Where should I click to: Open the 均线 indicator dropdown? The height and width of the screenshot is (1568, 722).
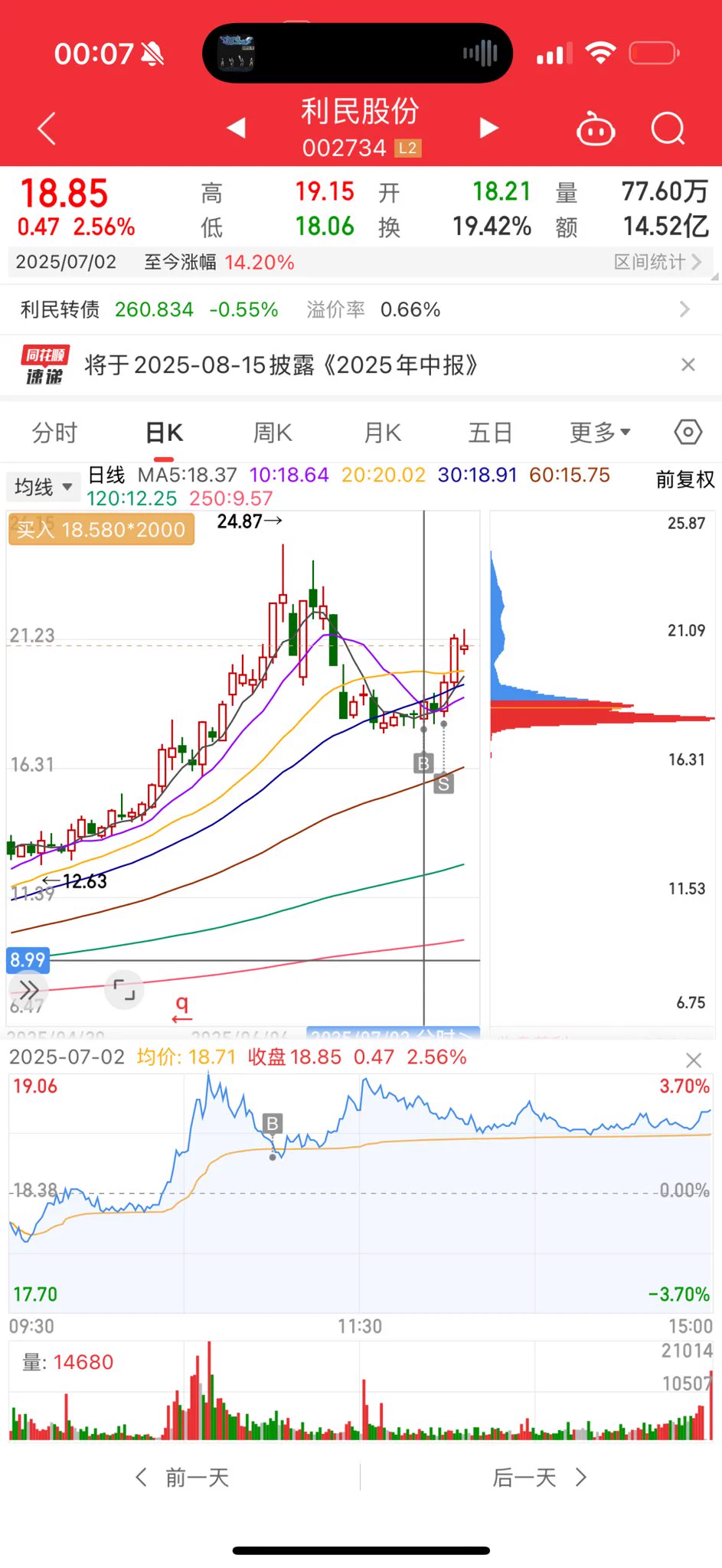[x=43, y=487]
